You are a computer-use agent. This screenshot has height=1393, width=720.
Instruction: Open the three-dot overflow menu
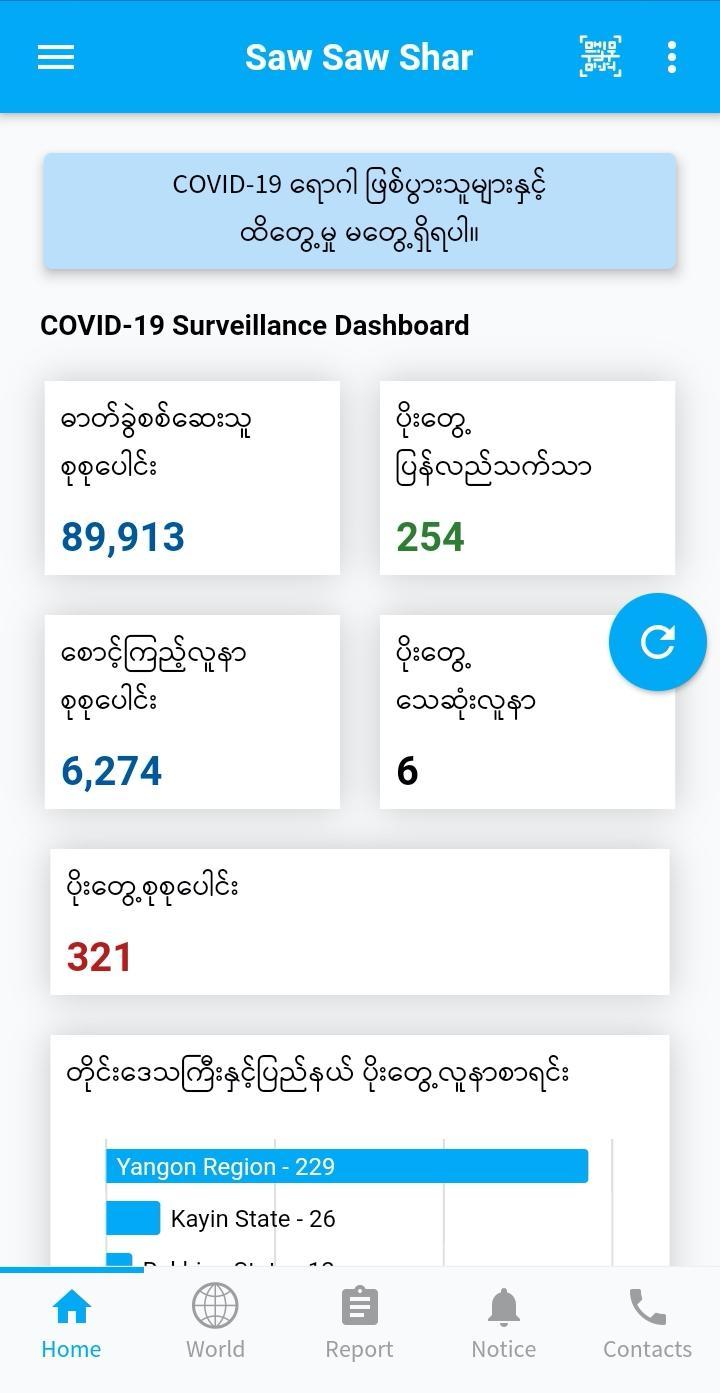(672, 57)
